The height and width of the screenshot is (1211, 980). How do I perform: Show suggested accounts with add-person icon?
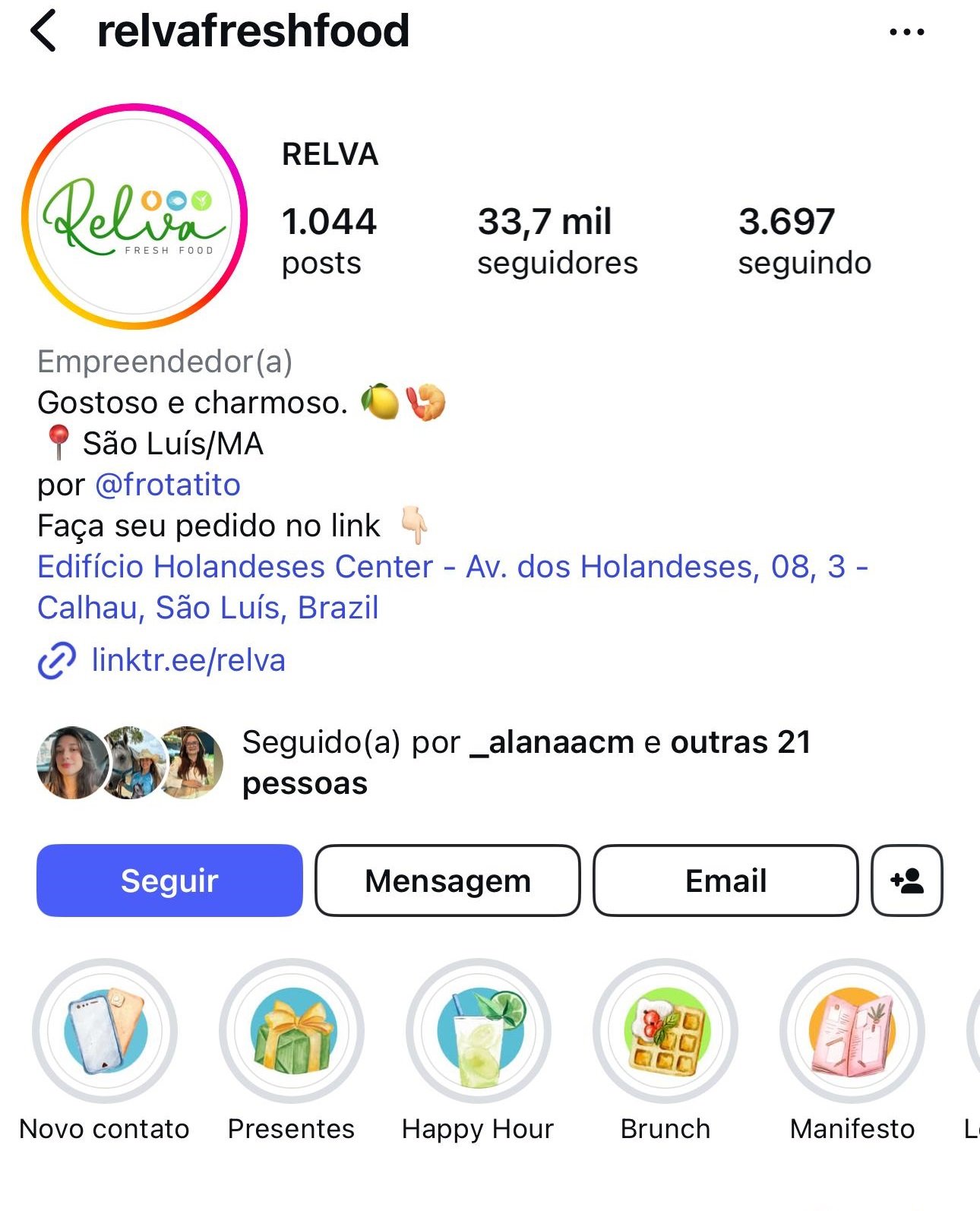907,881
